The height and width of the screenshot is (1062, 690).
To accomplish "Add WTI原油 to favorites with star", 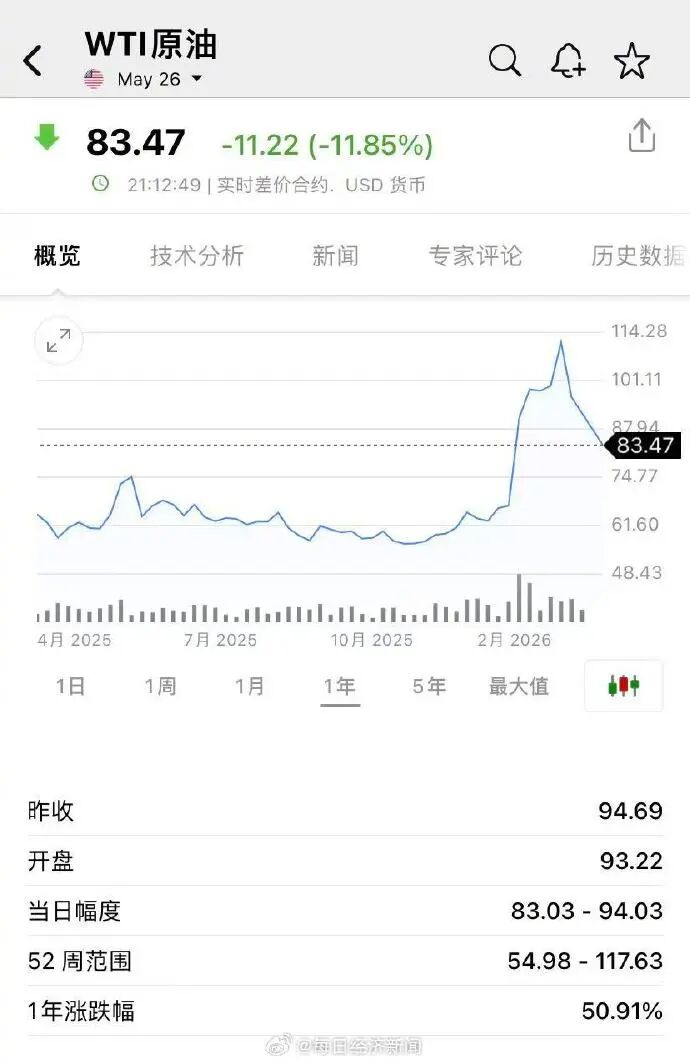I will pyautogui.click(x=632, y=61).
